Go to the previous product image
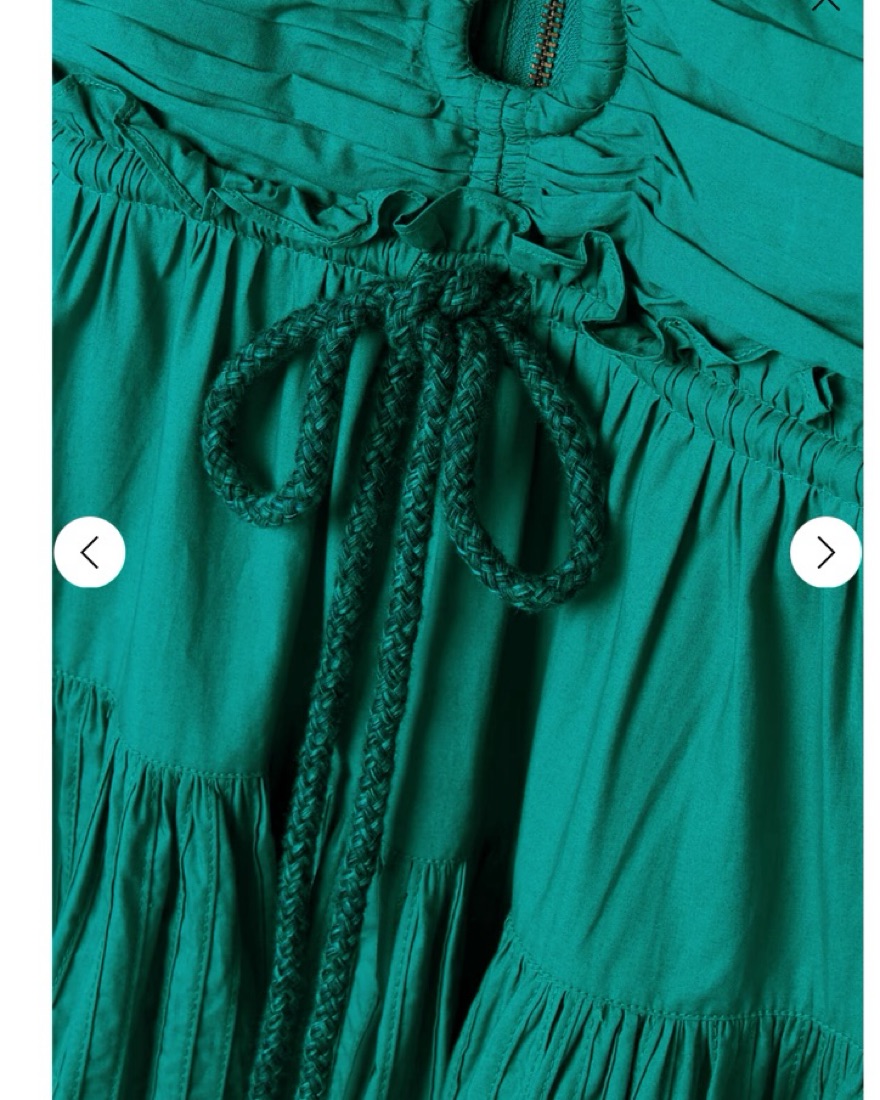This screenshot has width=880, height=1100. click(x=89, y=552)
